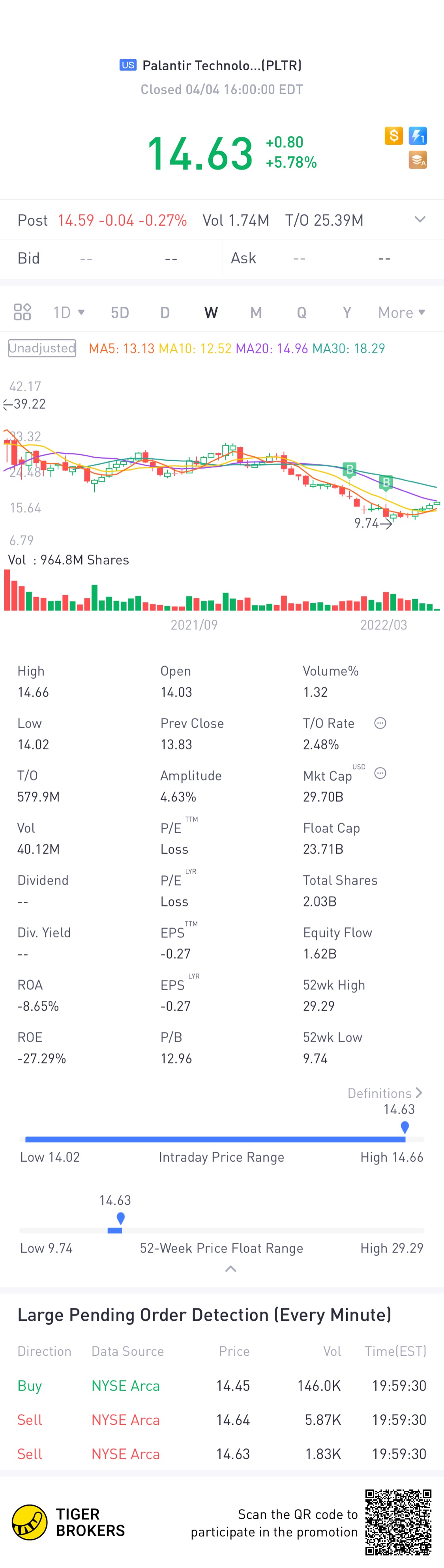Image resolution: width=444 pixels, height=1568 pixels.
Task: Select the weekly W chart tab
Action: click(211, 313)
